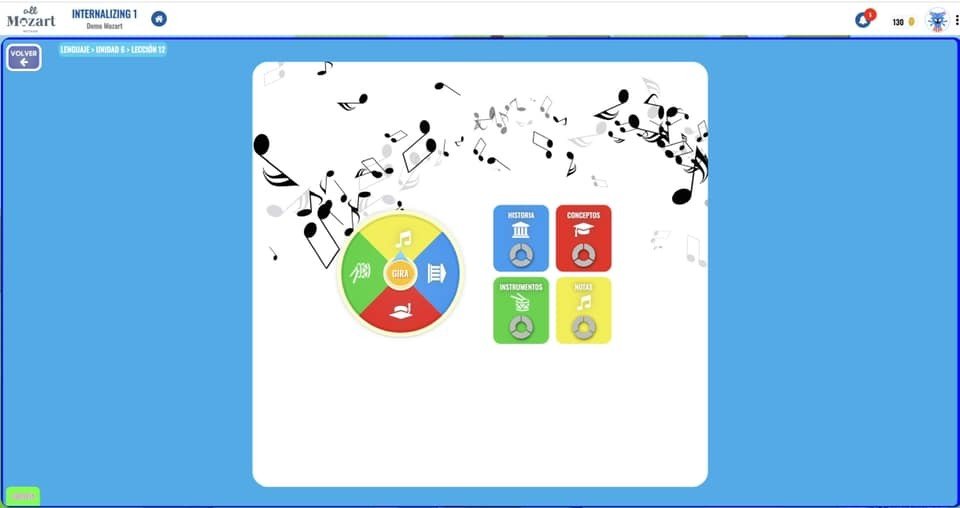Select the Instrumentos category card
The height and width of the screenshot is (508, 960).
click(521, 310)
